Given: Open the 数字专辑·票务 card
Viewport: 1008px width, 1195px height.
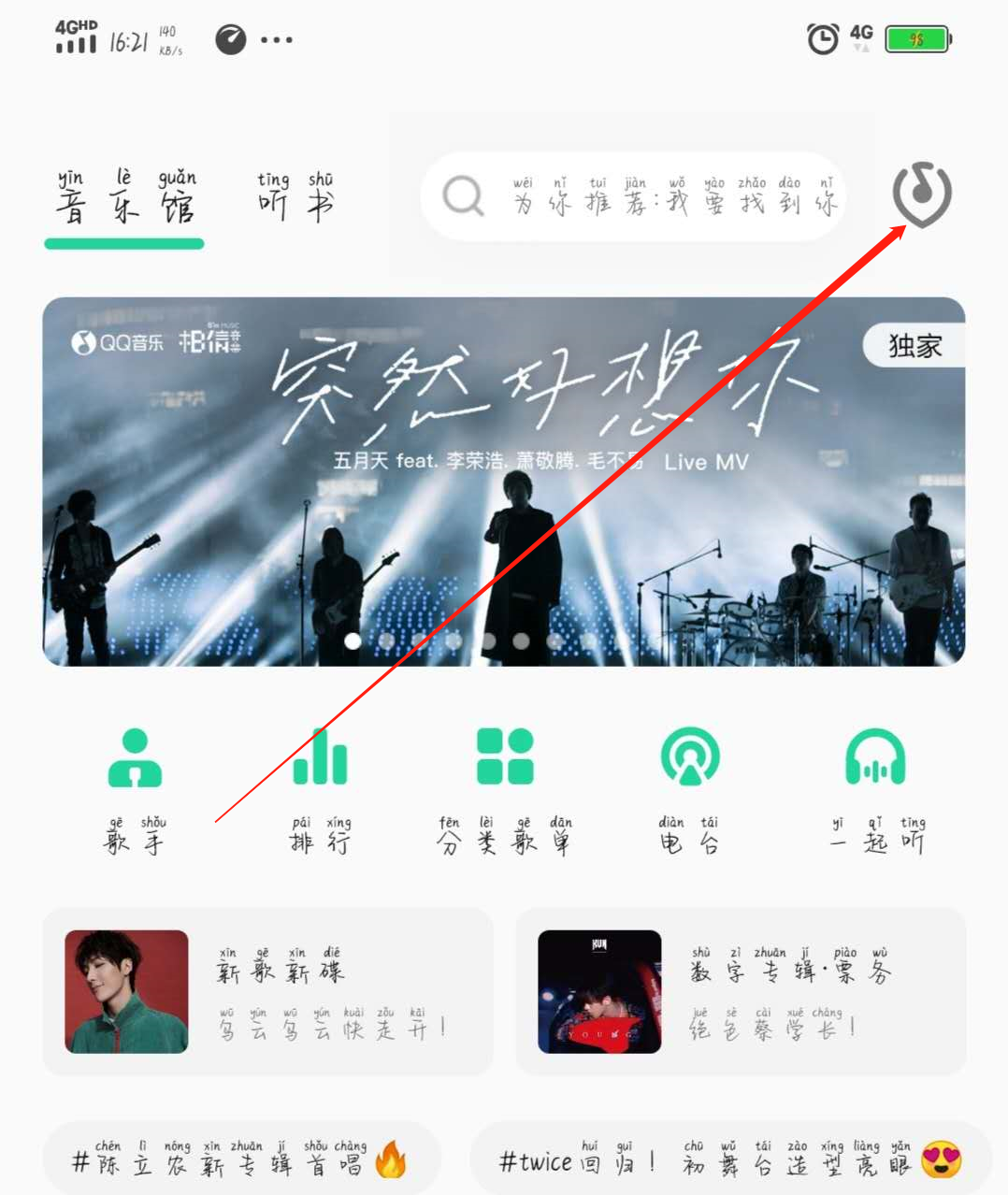Looking at the screenshot, I should pos(741,991).
